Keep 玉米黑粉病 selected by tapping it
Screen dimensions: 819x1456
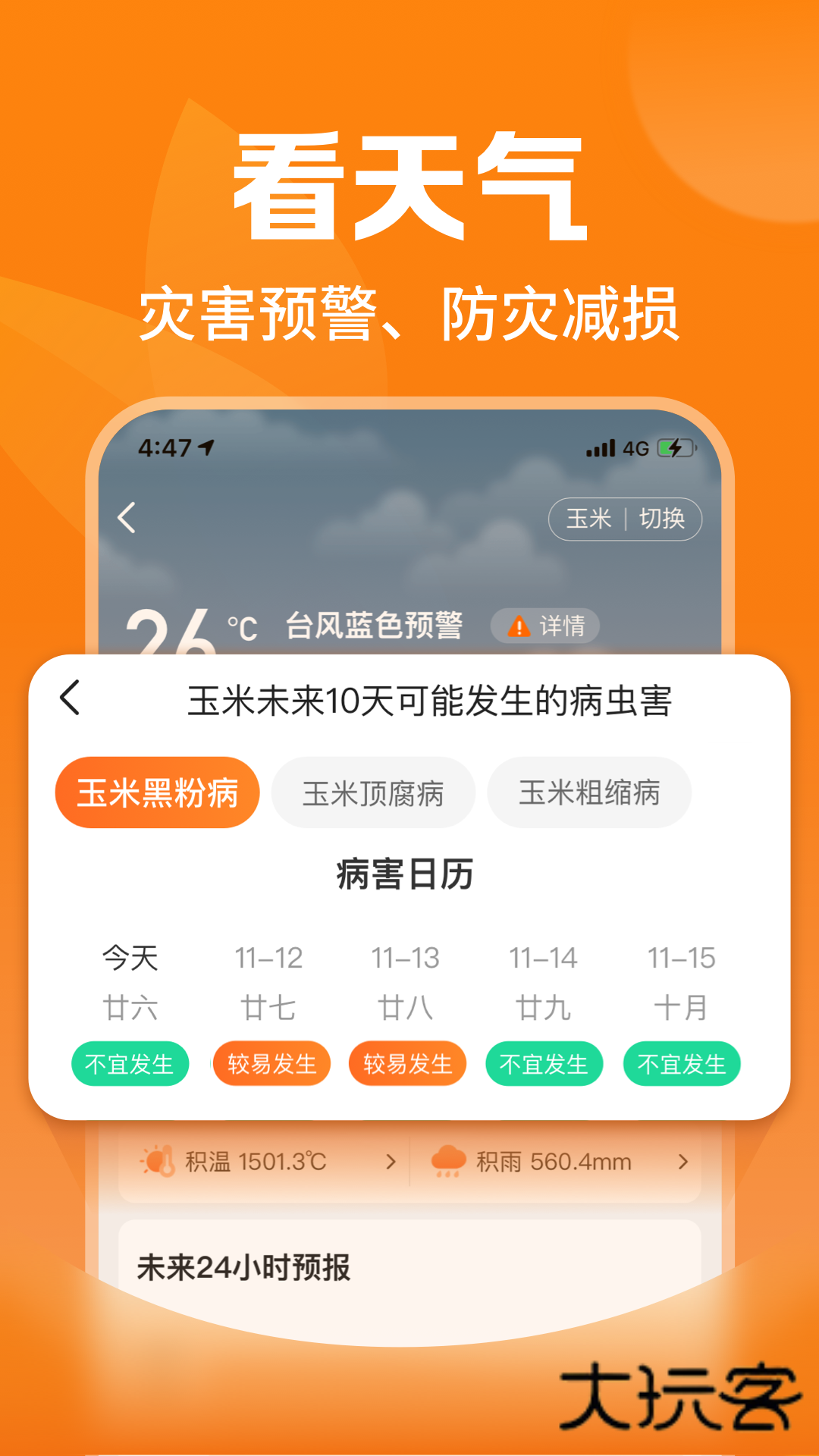pos(157,792)
